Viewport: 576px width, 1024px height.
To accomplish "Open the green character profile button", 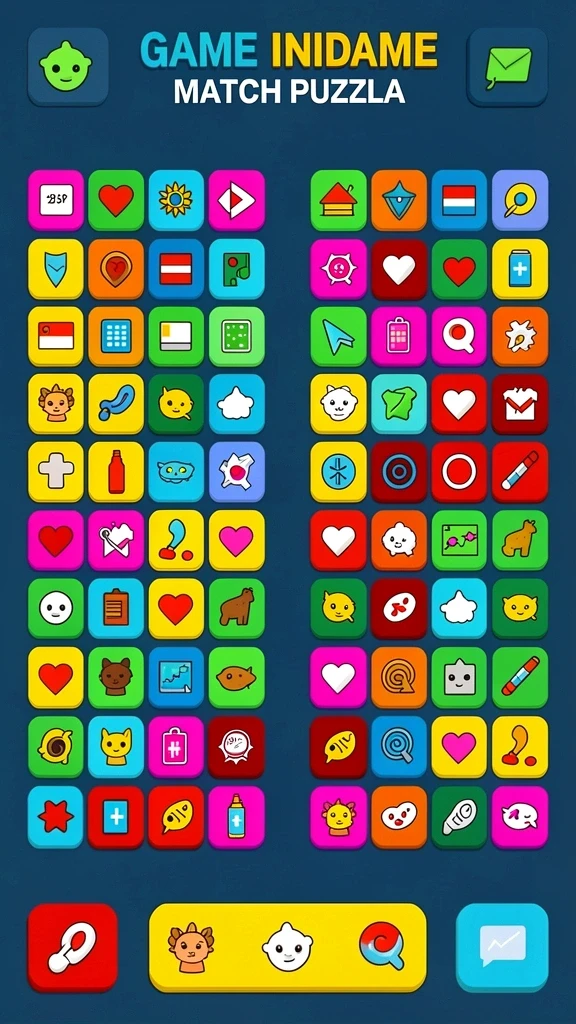I will pos(67,67).
